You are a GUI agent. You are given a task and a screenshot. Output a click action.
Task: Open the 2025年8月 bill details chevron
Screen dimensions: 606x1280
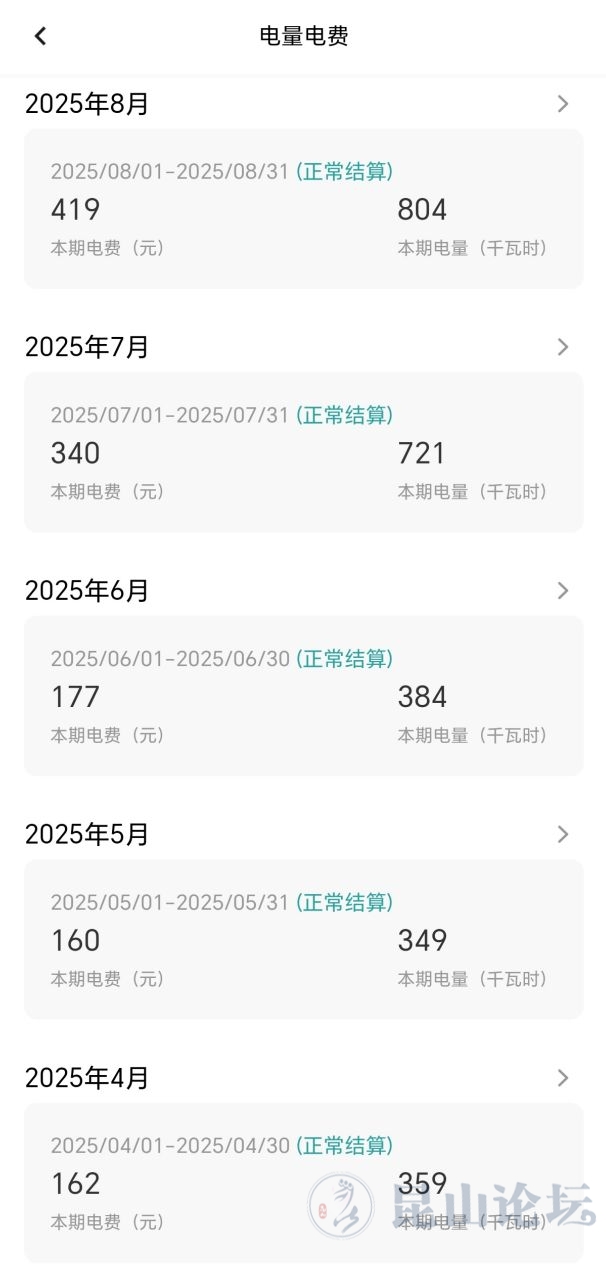[563, 104]
